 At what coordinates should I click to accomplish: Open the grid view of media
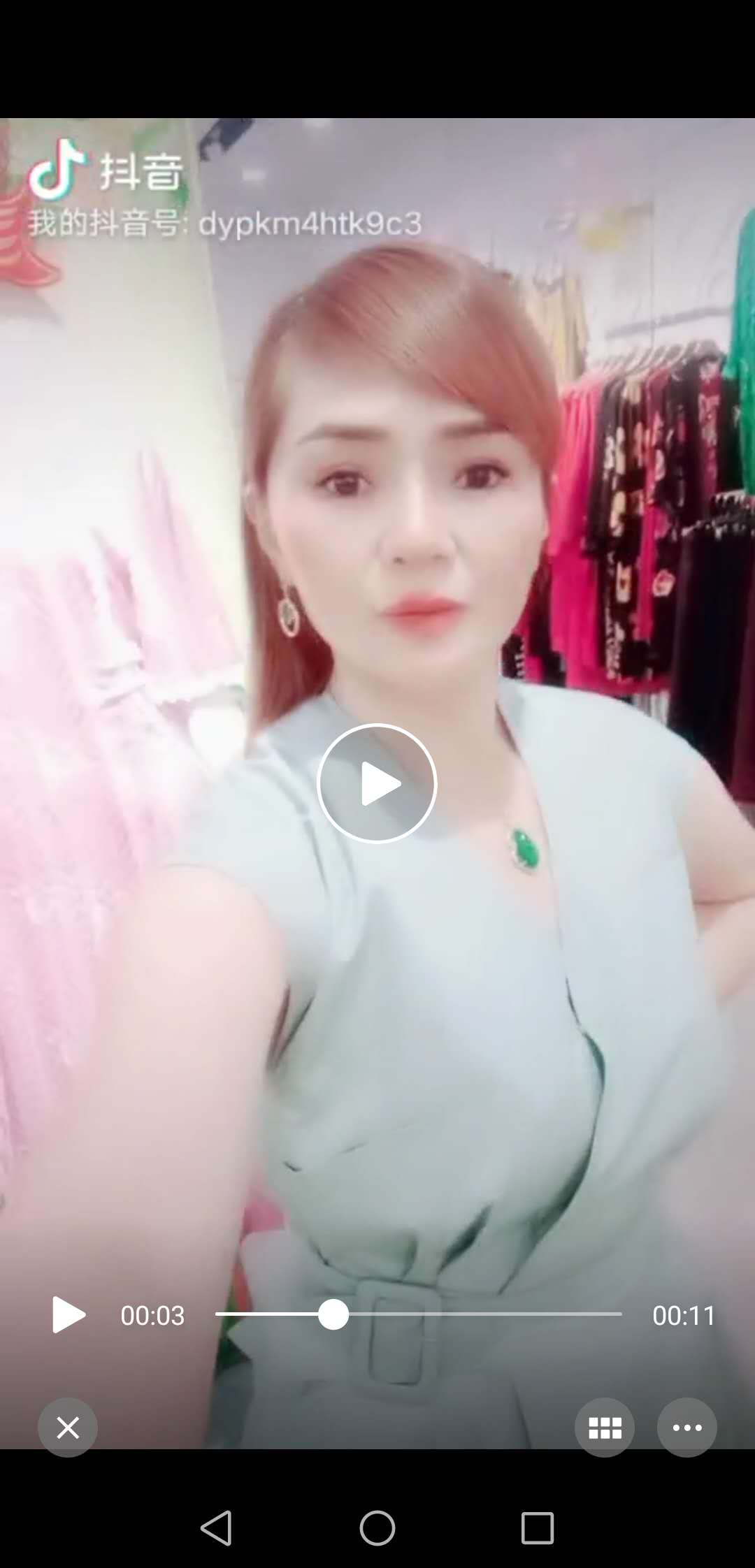(x=605, y=1427)
